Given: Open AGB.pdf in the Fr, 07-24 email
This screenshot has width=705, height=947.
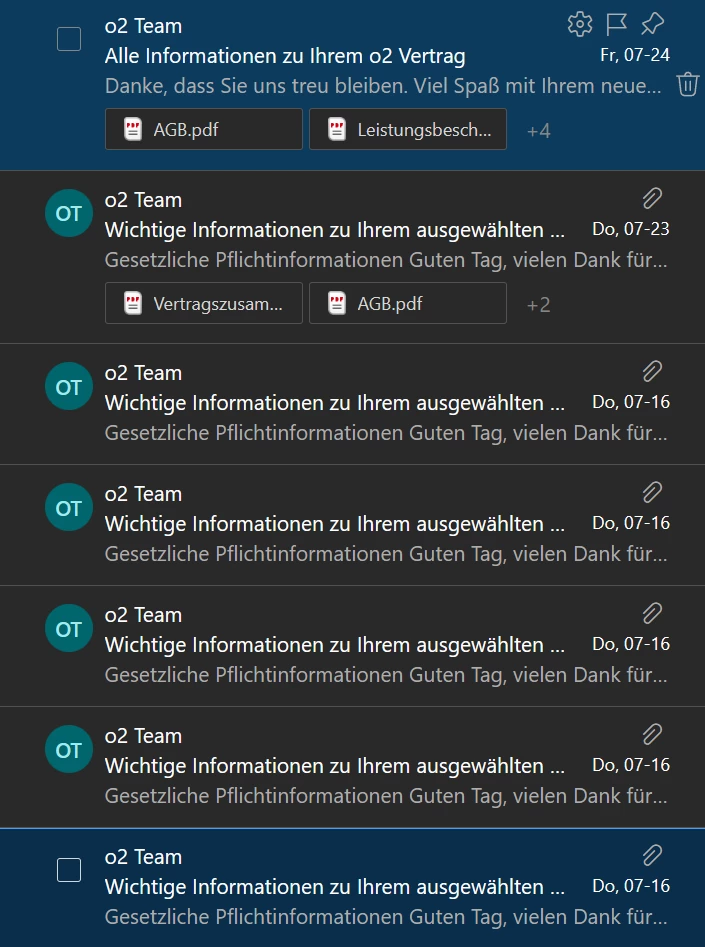Looking at the screenshot, I should [x=204, y=129].
